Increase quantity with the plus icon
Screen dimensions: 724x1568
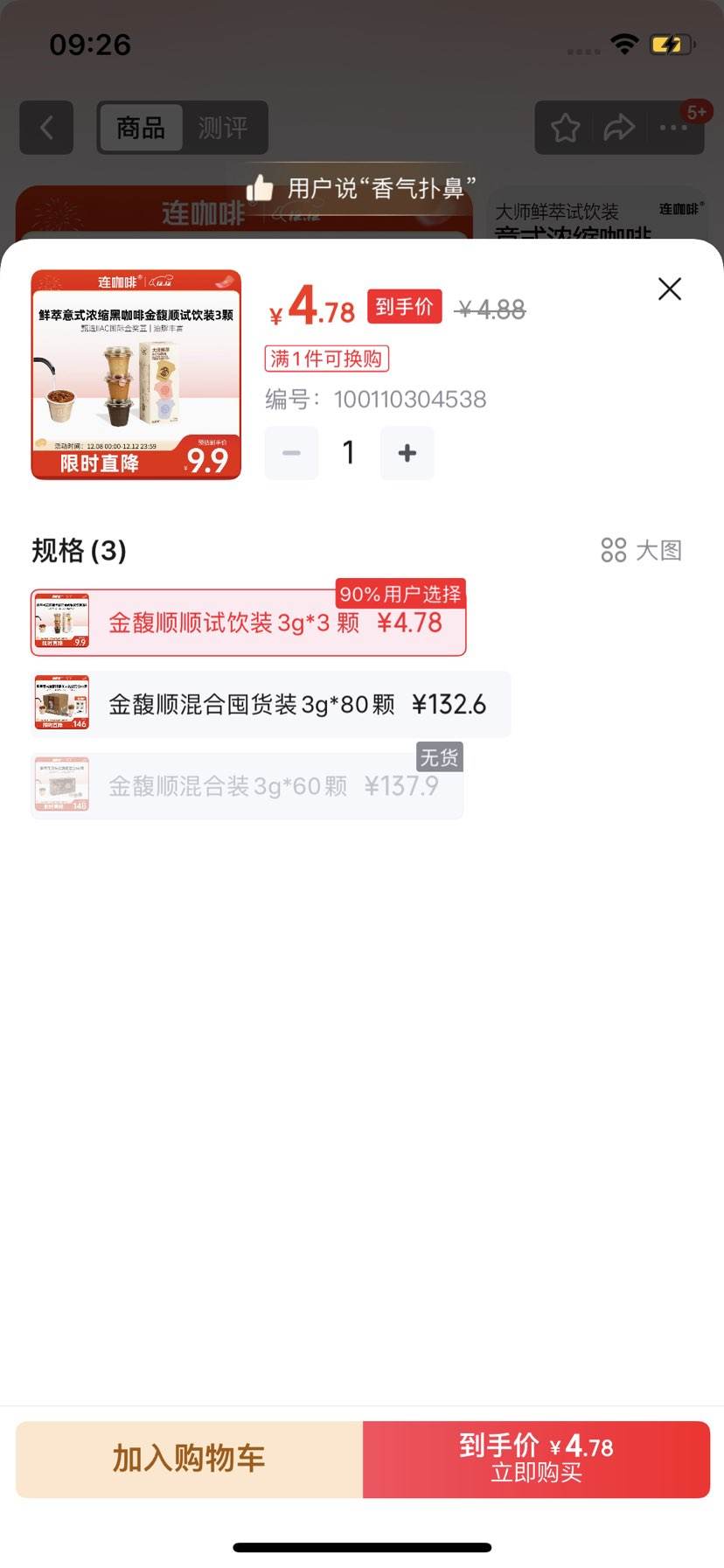(x=407, y=453)
